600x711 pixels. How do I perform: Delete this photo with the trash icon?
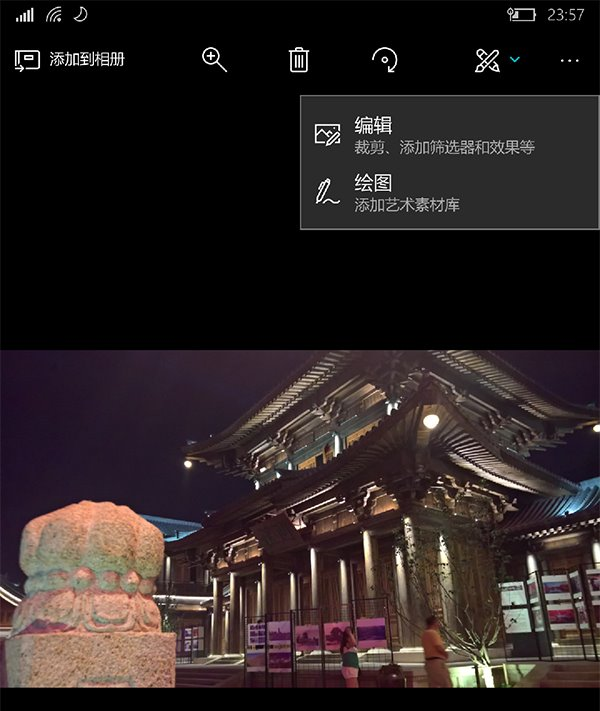pyautogui.click(x=298, y=60)
